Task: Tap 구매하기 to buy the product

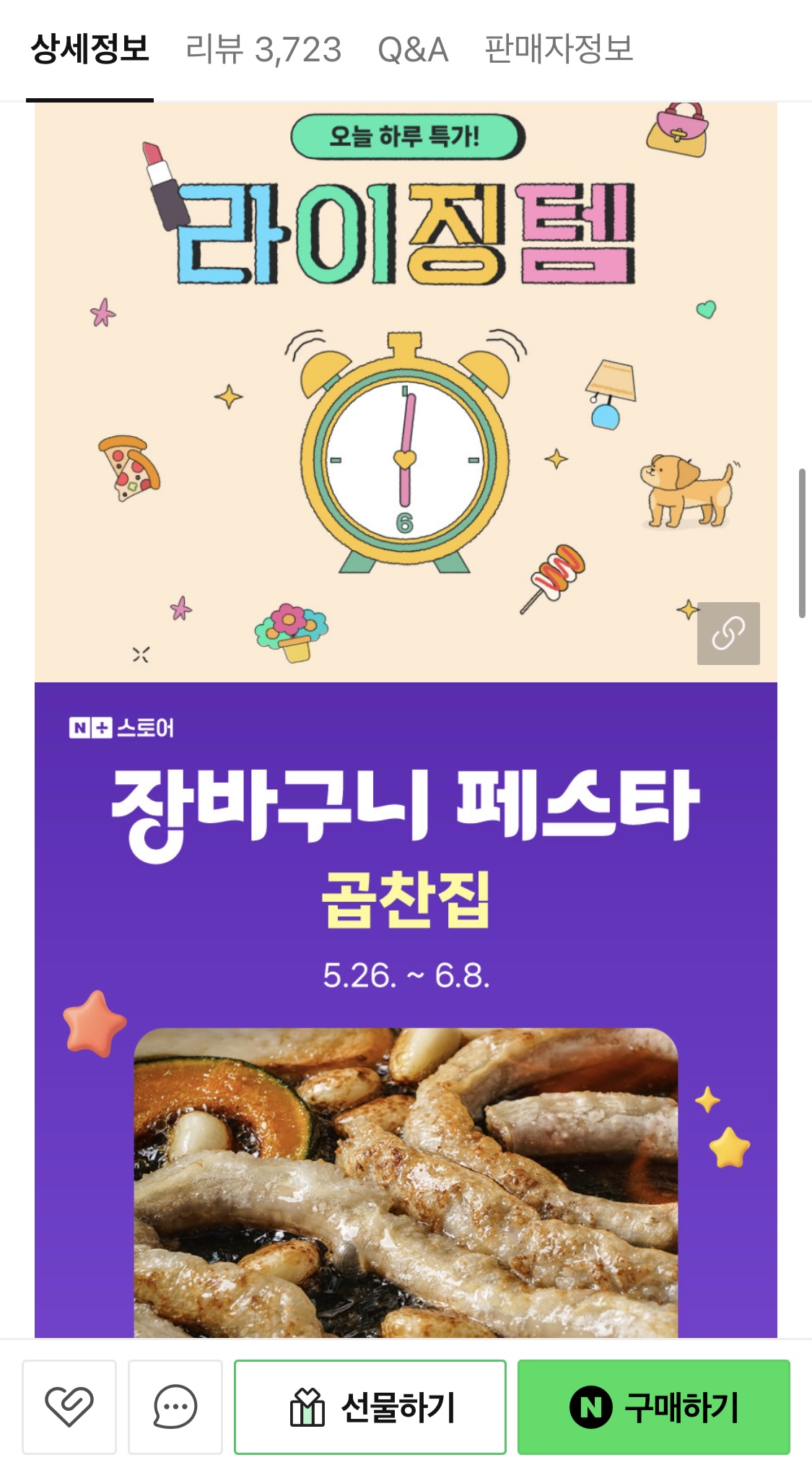Action: tap(653, 1407)
